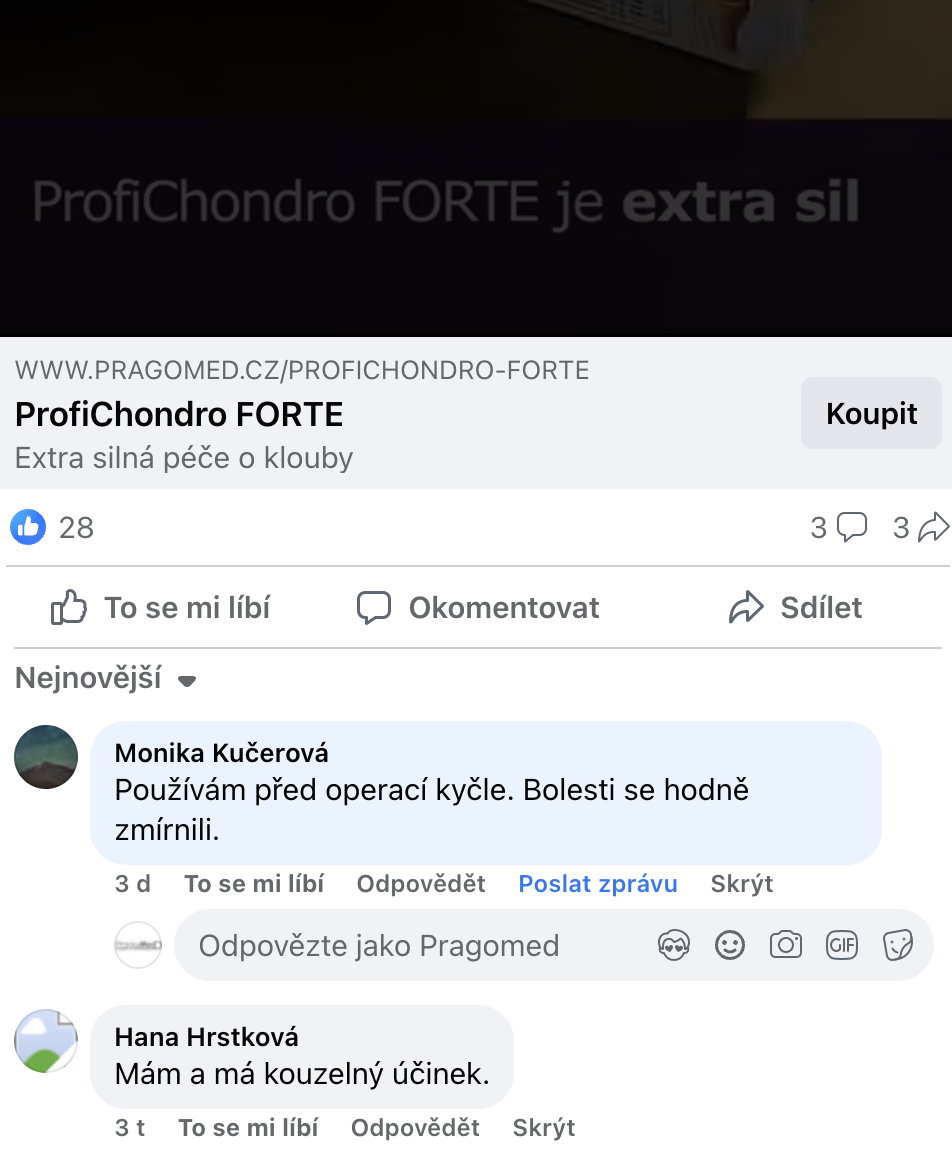Reply to Monika Kučerová's comment
The image size is (952, 1150).
[x=421, y=884]
